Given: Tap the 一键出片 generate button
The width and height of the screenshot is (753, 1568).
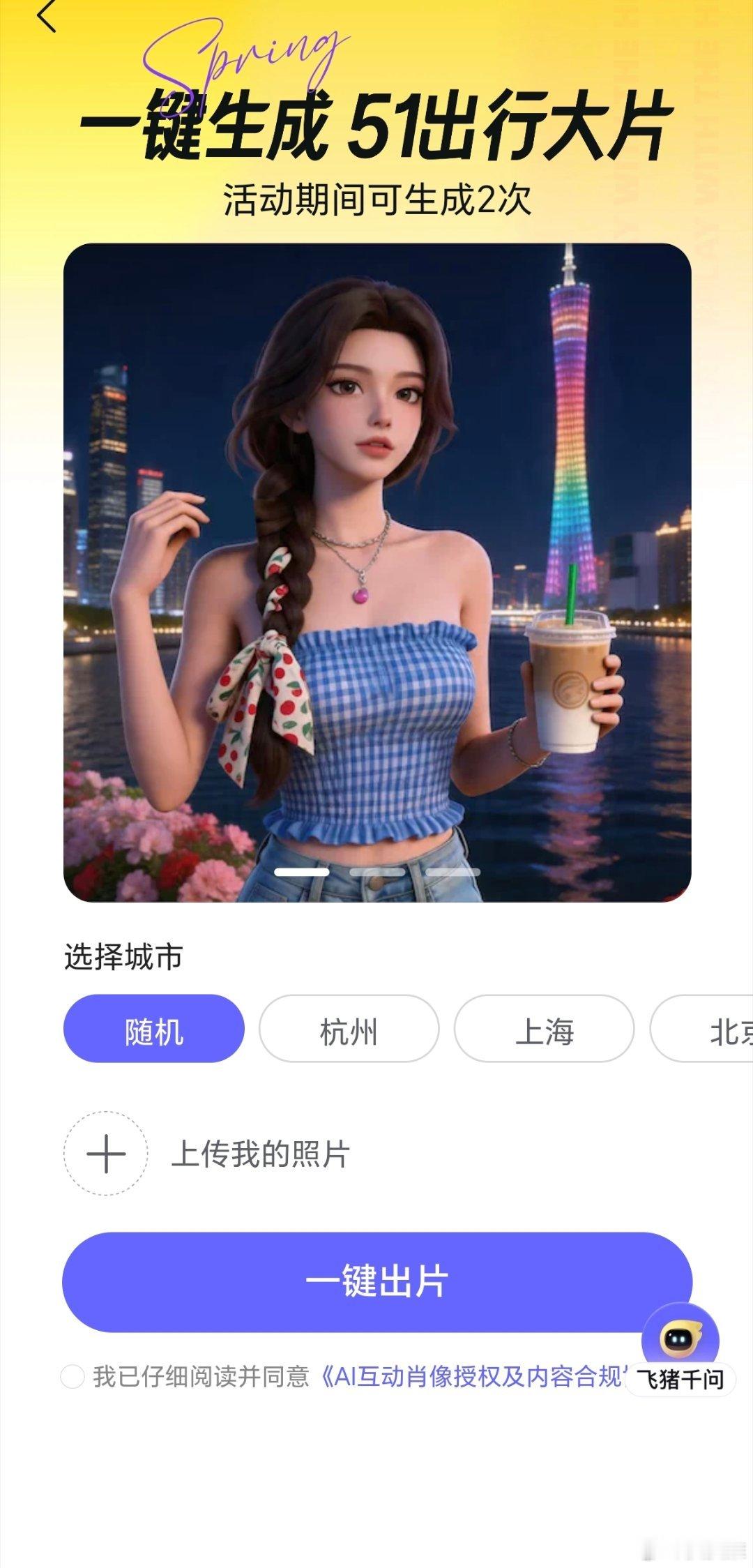Looking at the screenshot, I should [x=376, y=1281].
